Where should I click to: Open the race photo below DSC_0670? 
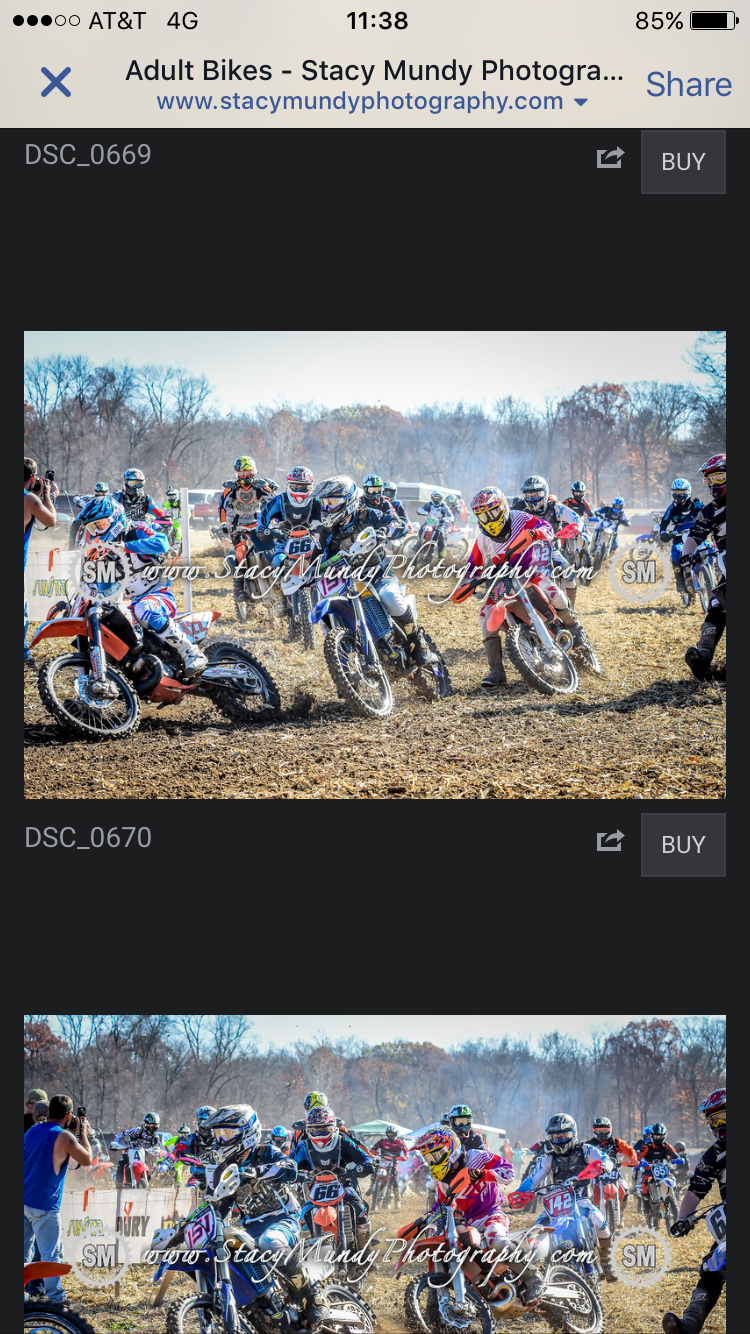pos(375,1175)
